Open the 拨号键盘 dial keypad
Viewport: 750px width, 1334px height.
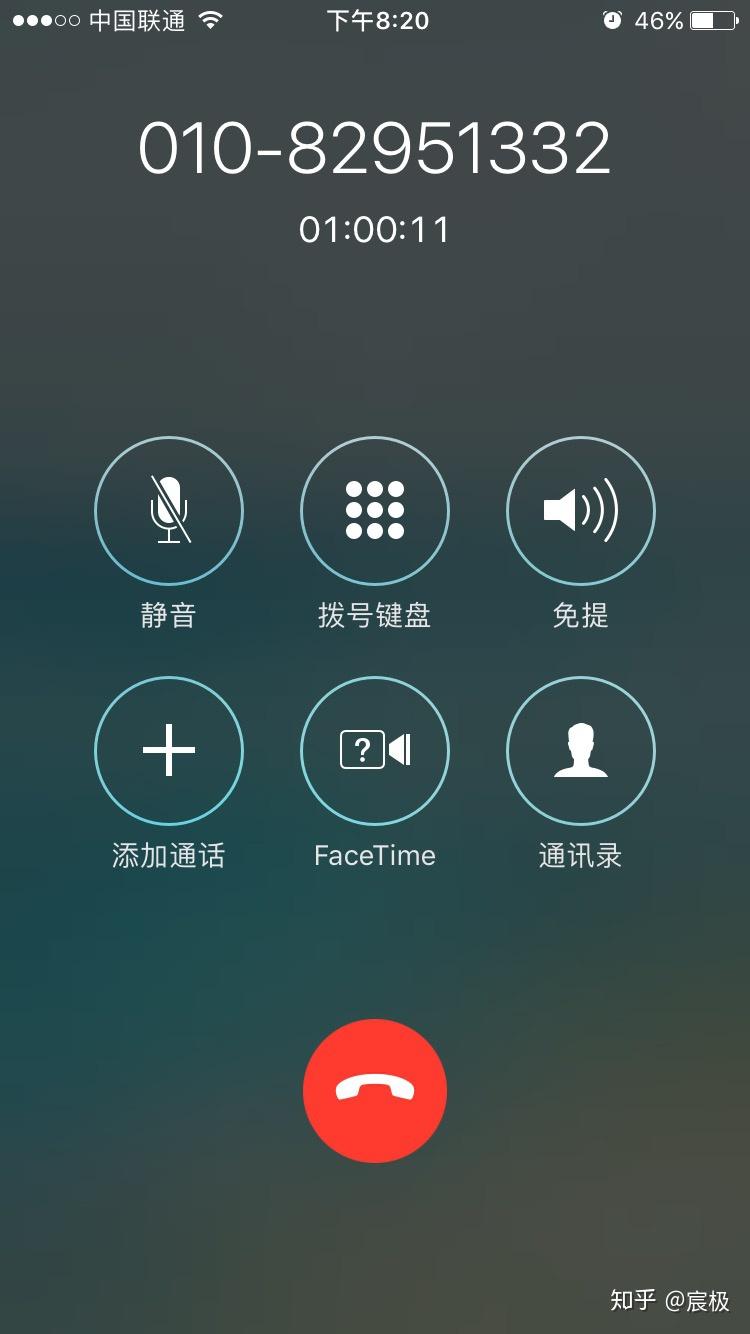point(375,511)
